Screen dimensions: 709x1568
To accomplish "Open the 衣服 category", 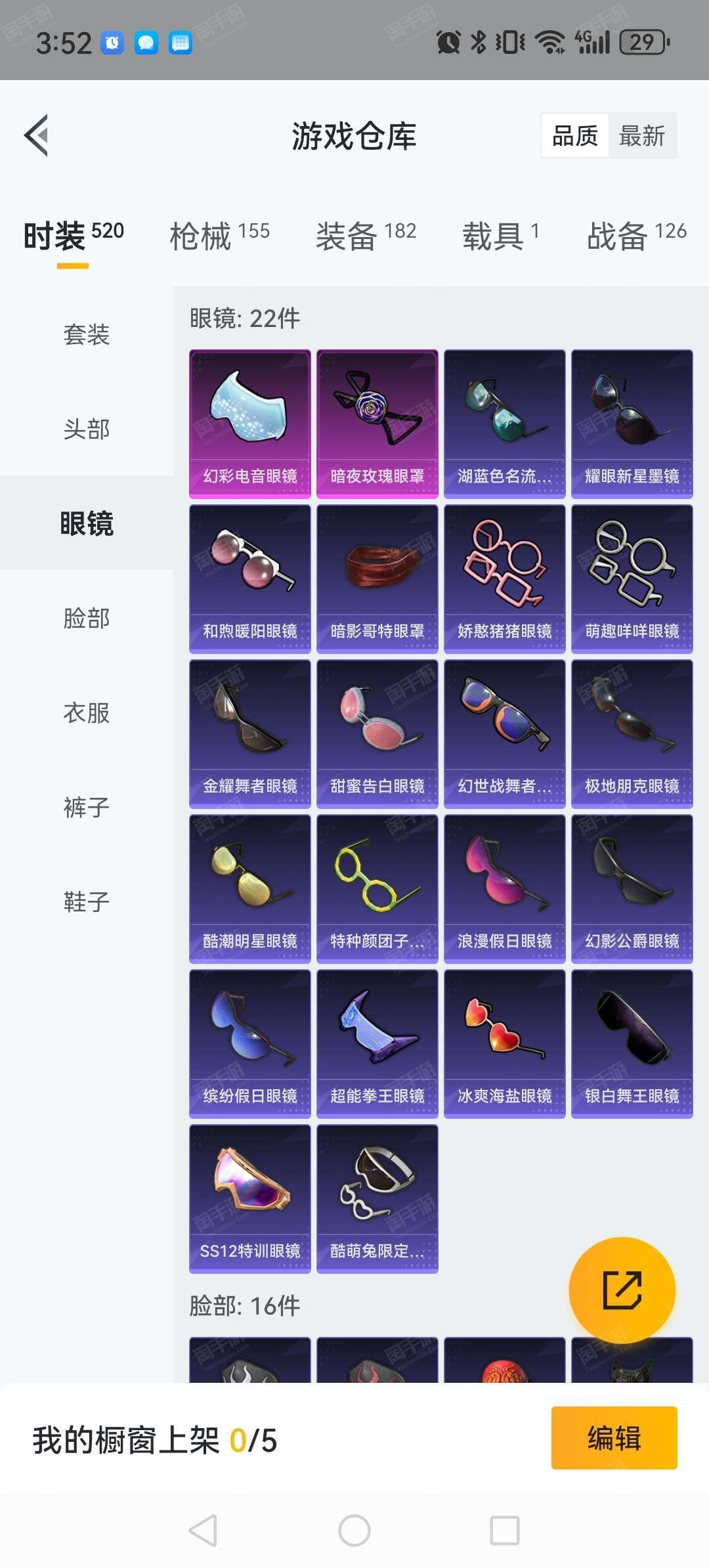I will pyautogui.click(x=86, y=713).
